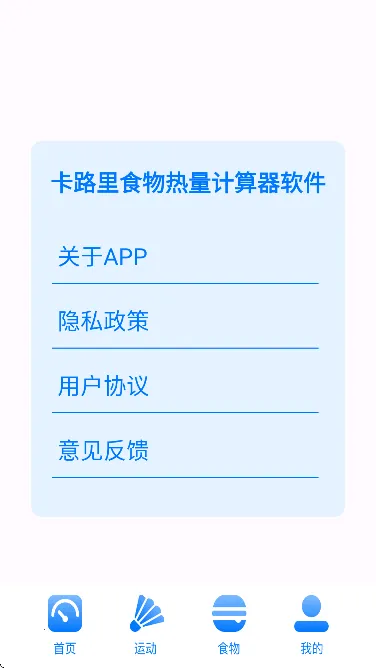Switch to the 首页 home tab

pos(65,624)
